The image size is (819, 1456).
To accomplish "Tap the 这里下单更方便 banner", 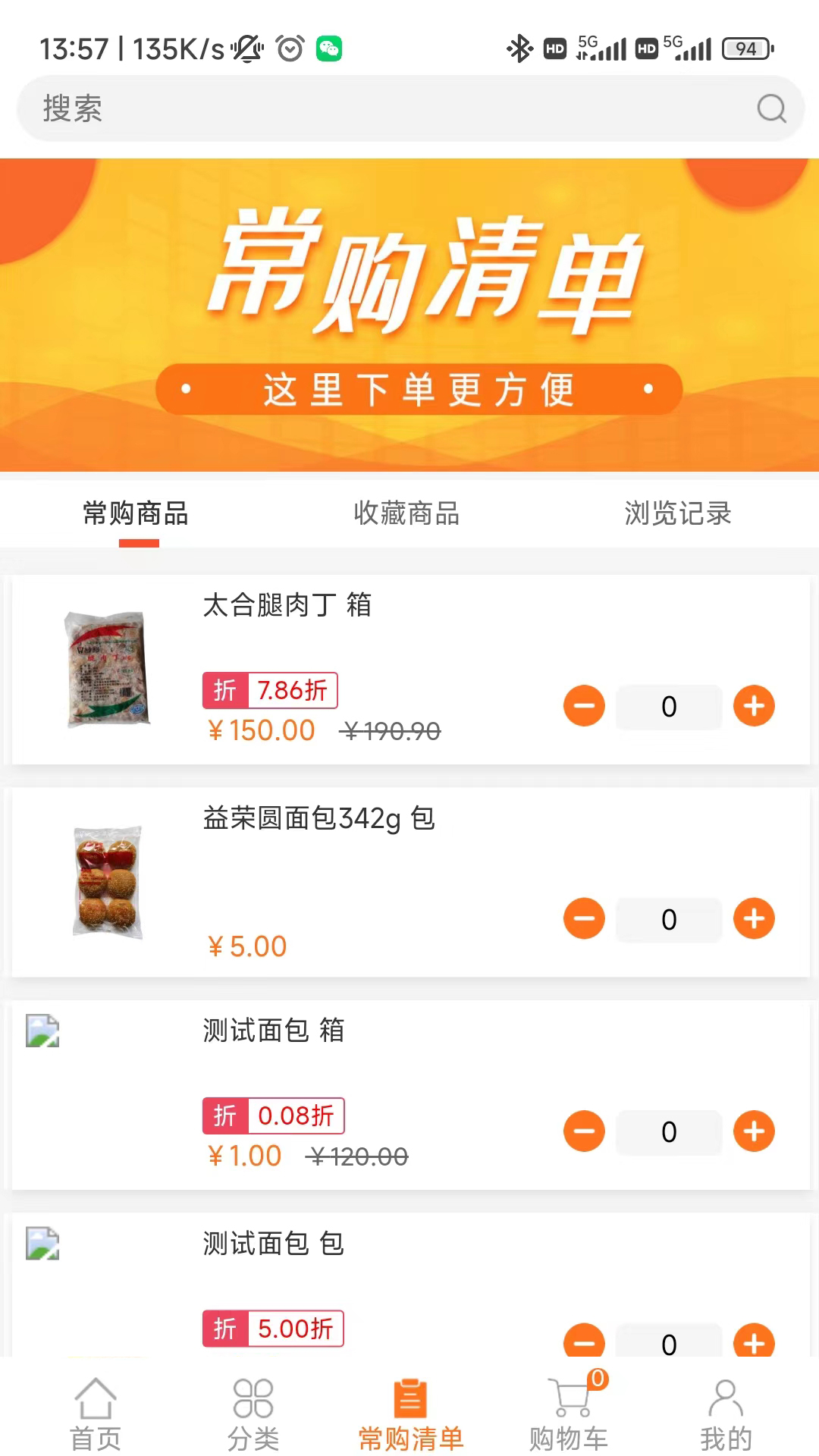I will (x=419, y=391).
